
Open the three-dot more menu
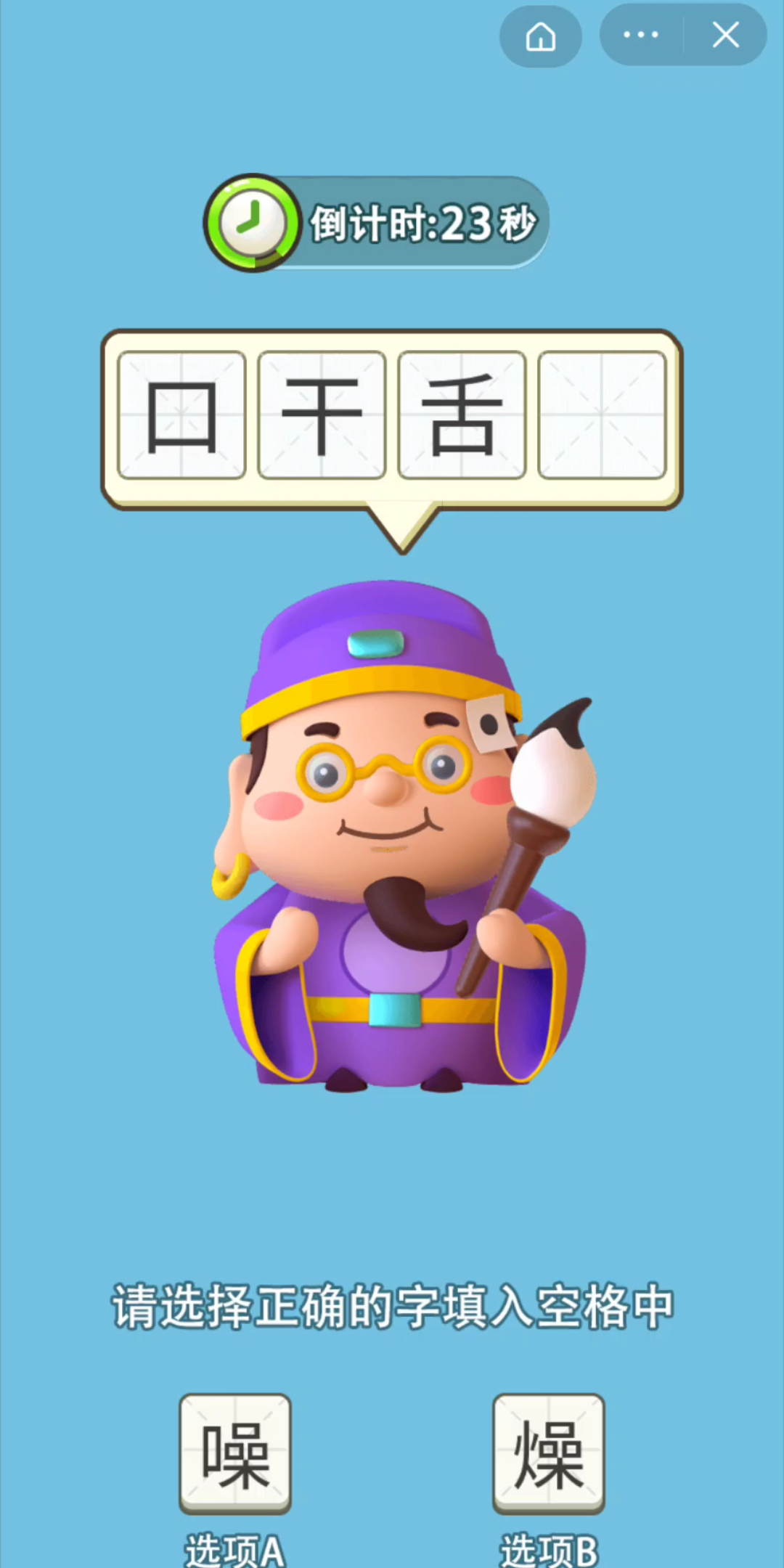point(640,35)
